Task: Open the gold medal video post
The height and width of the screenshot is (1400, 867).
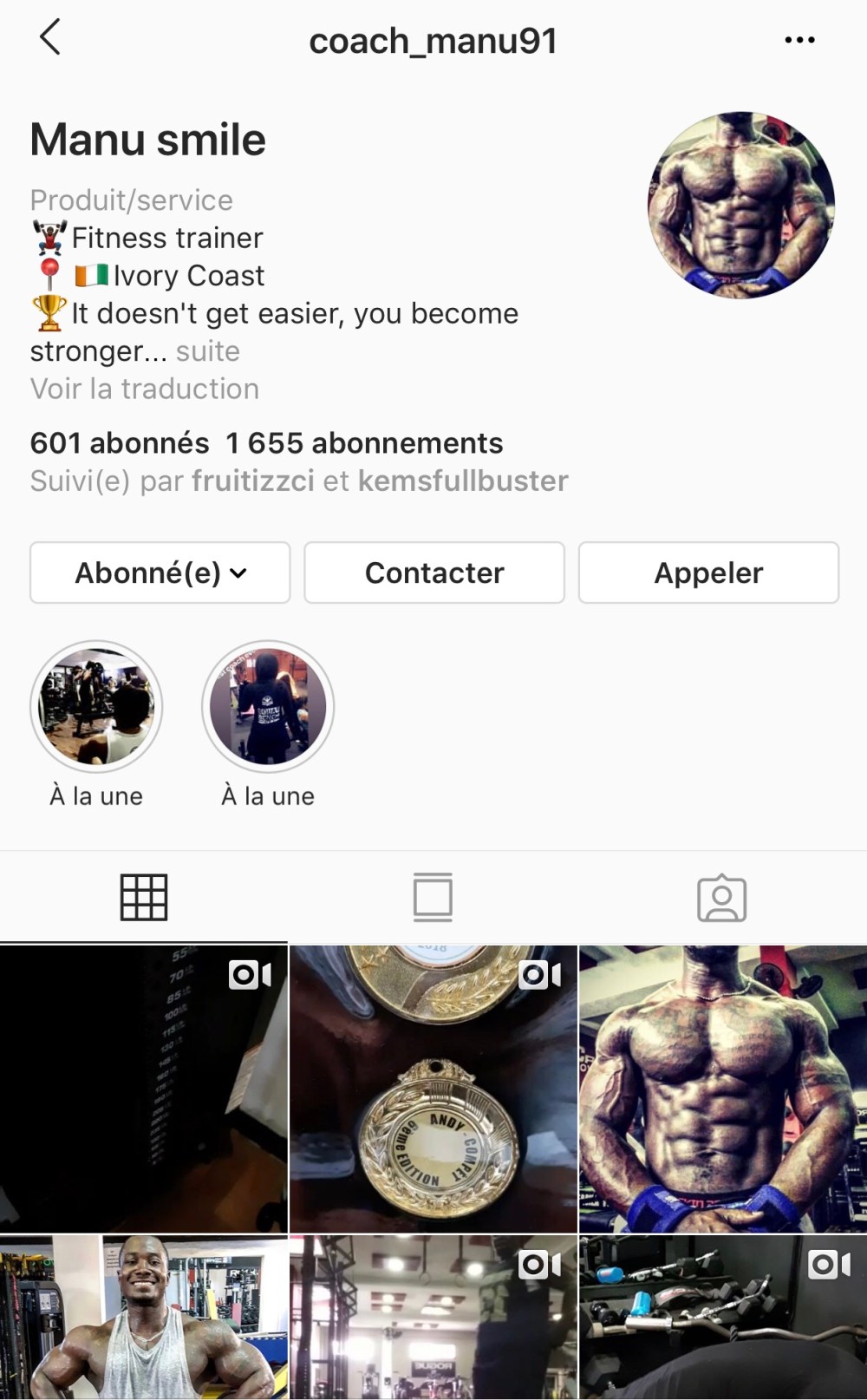Action: click(433, 1089)
